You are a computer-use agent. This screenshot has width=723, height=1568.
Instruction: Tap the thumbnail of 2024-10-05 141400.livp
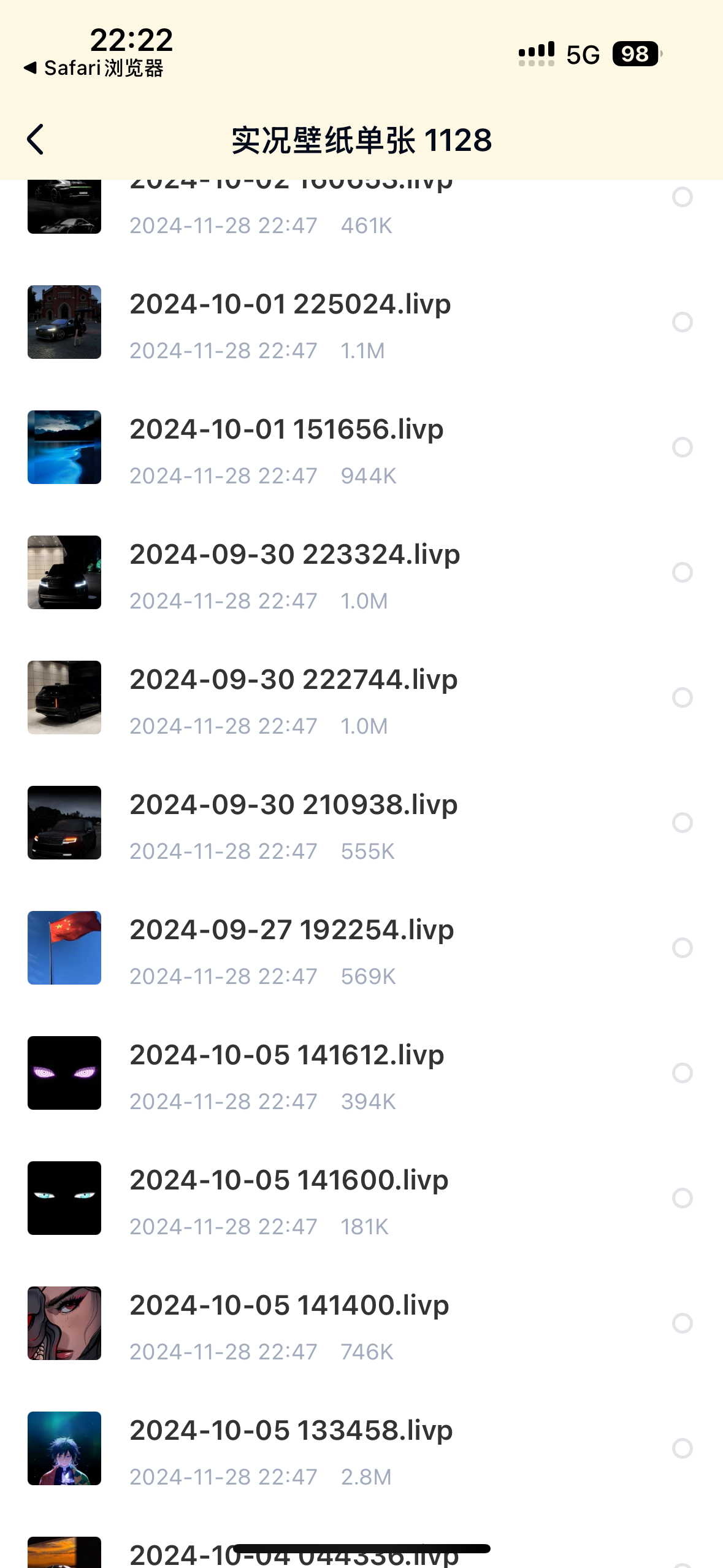[x=64, y=1323]
